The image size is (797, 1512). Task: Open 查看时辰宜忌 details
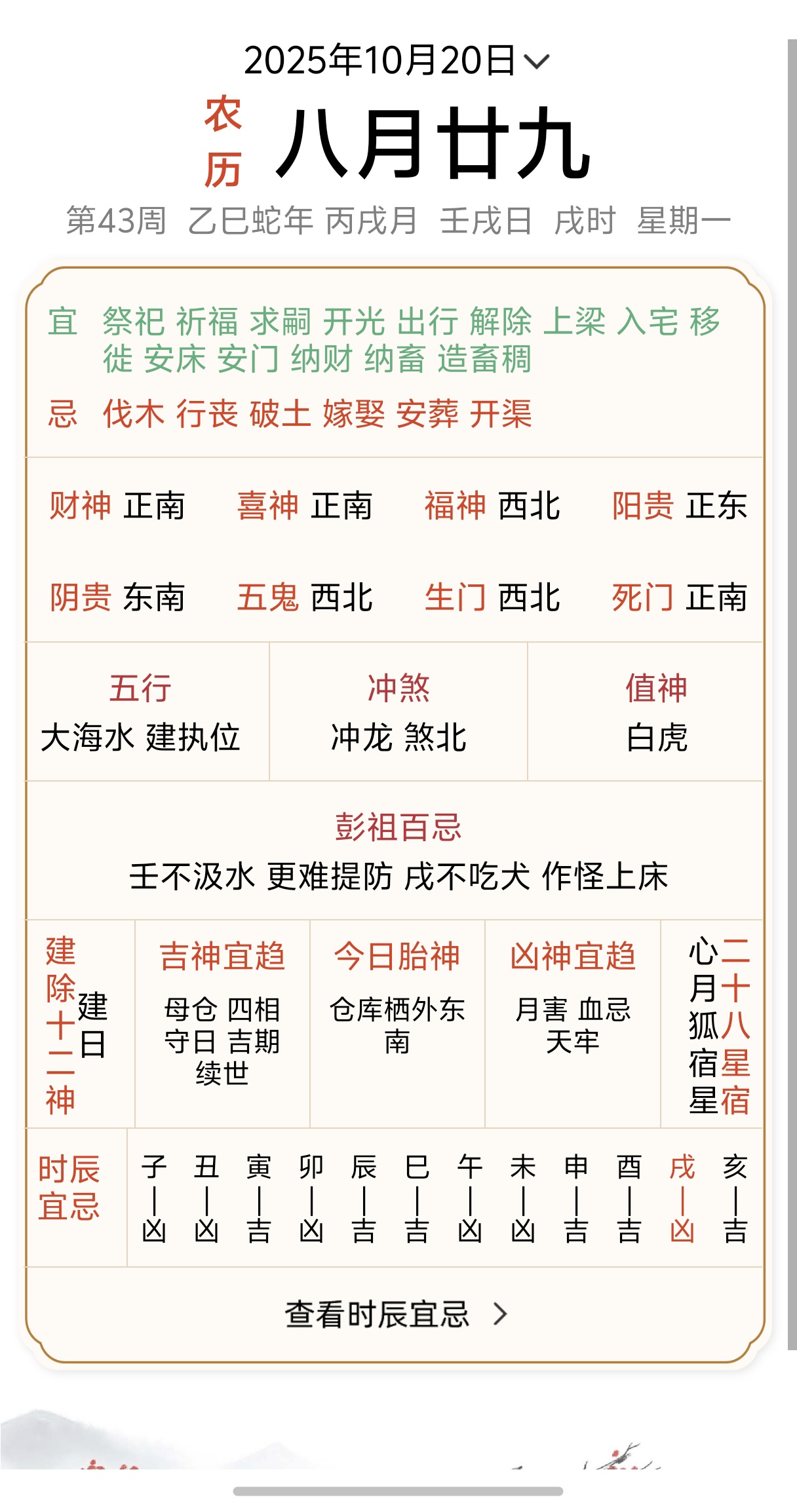click(395, 1314)
